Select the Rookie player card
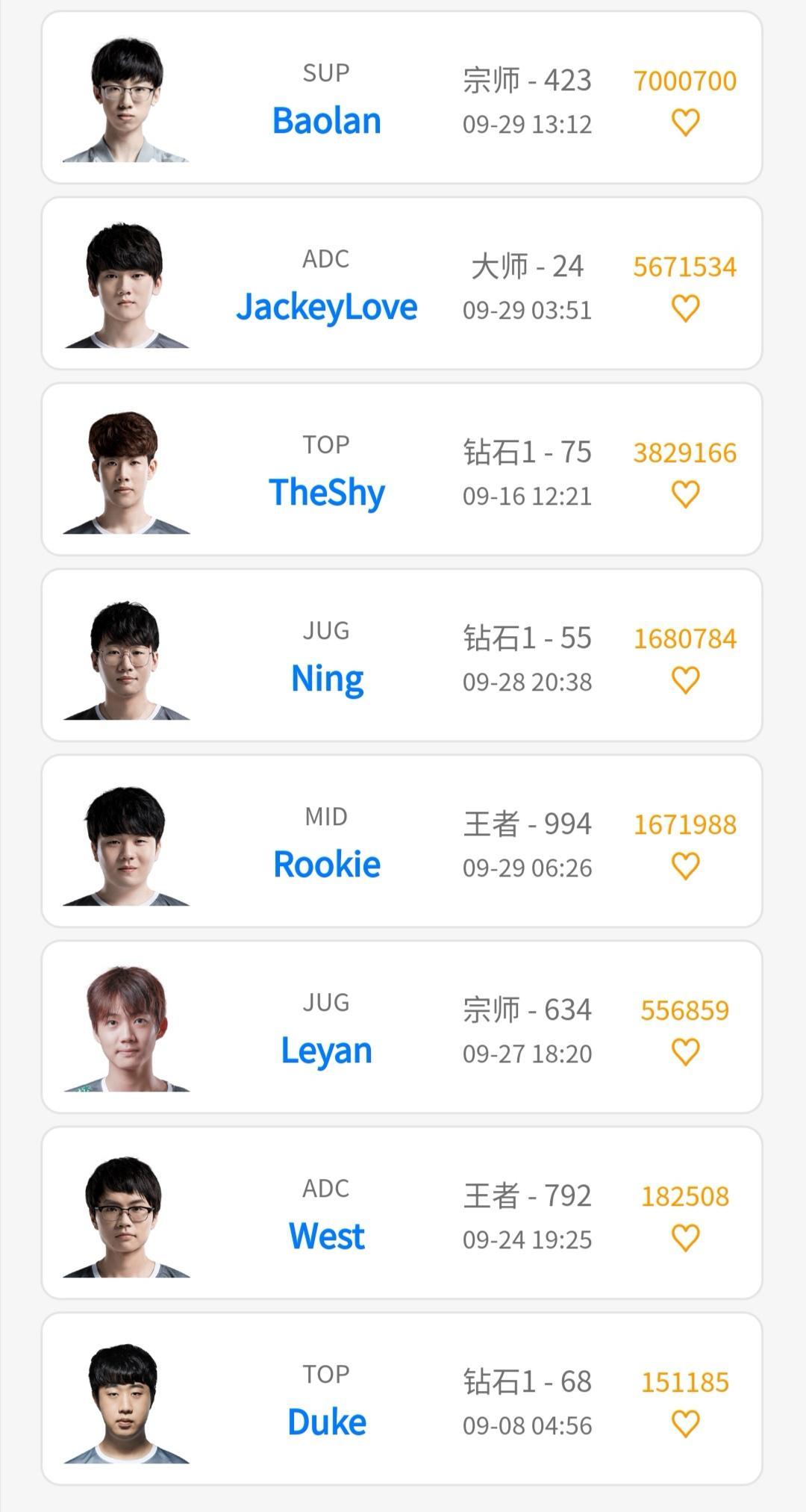 (327, 864)
